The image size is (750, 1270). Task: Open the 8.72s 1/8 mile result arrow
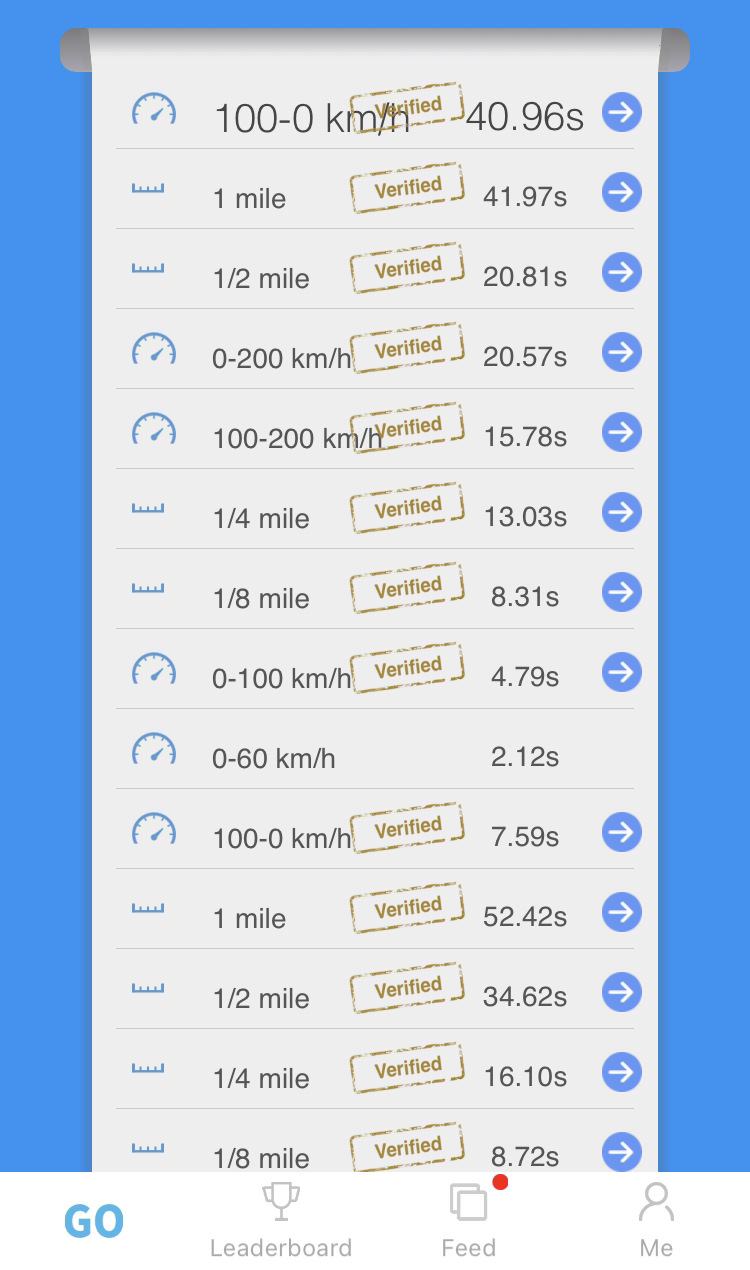621,1151
